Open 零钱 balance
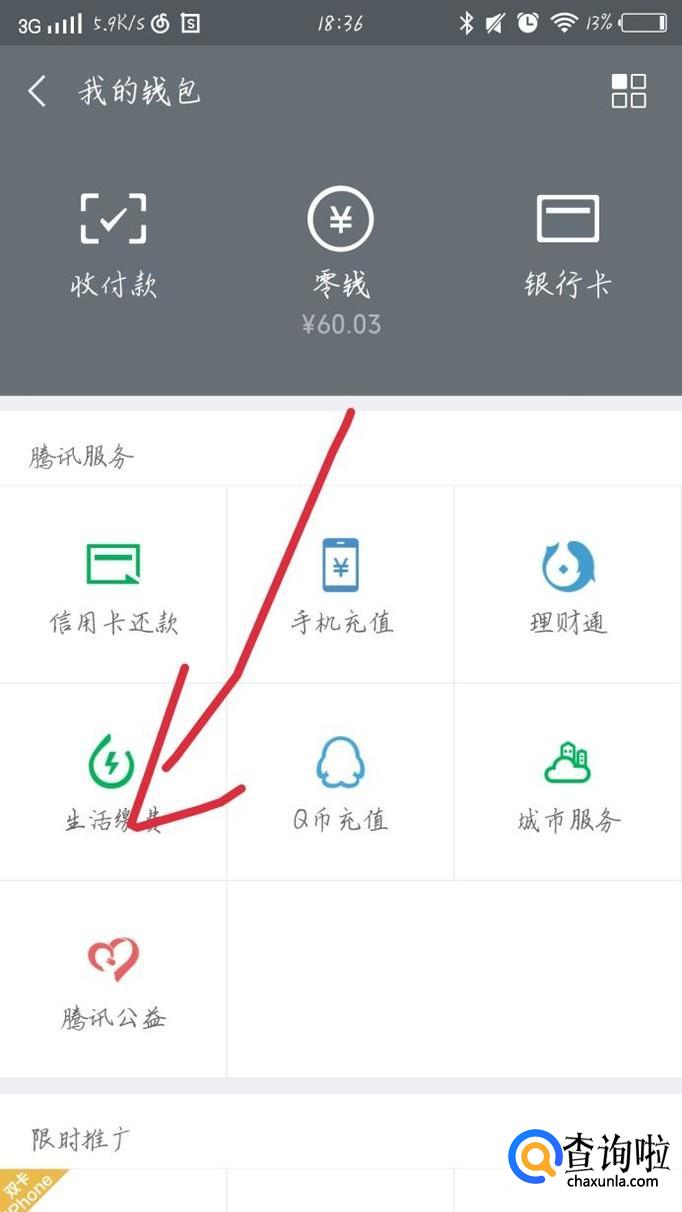682x1212 pixels. [x=341, y=250]
